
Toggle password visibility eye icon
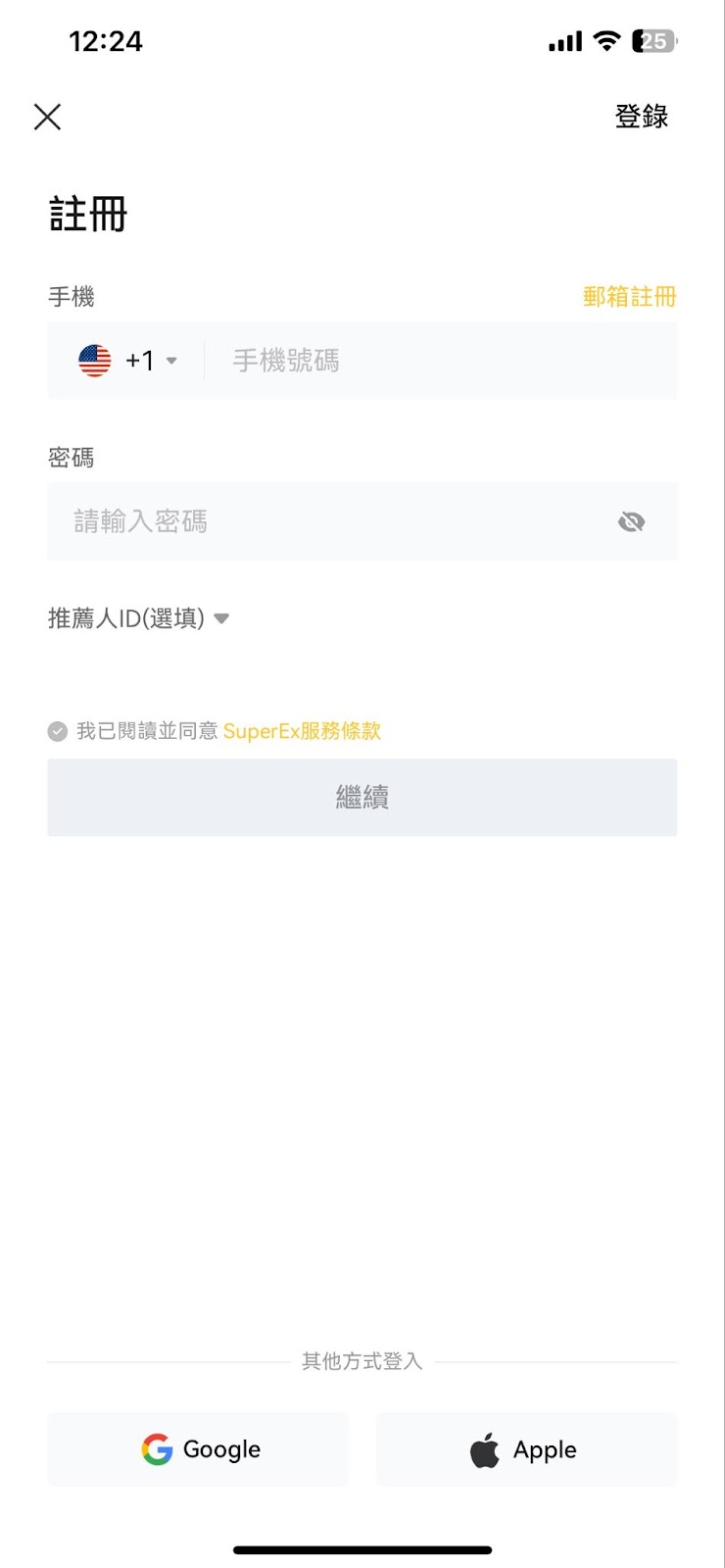point(632,522)
